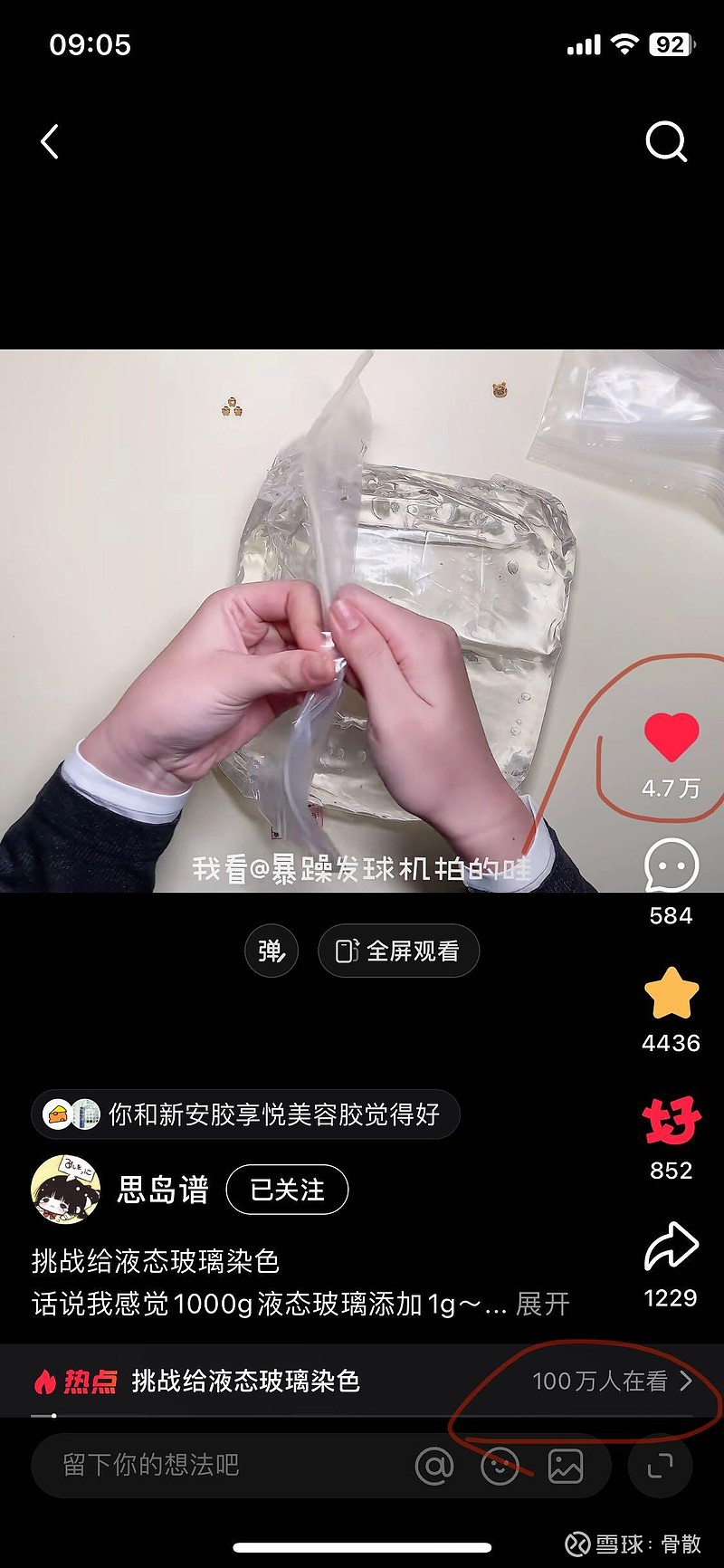
Task: Tap the @ mention icon in comment bar
Action: point(434,1466)
